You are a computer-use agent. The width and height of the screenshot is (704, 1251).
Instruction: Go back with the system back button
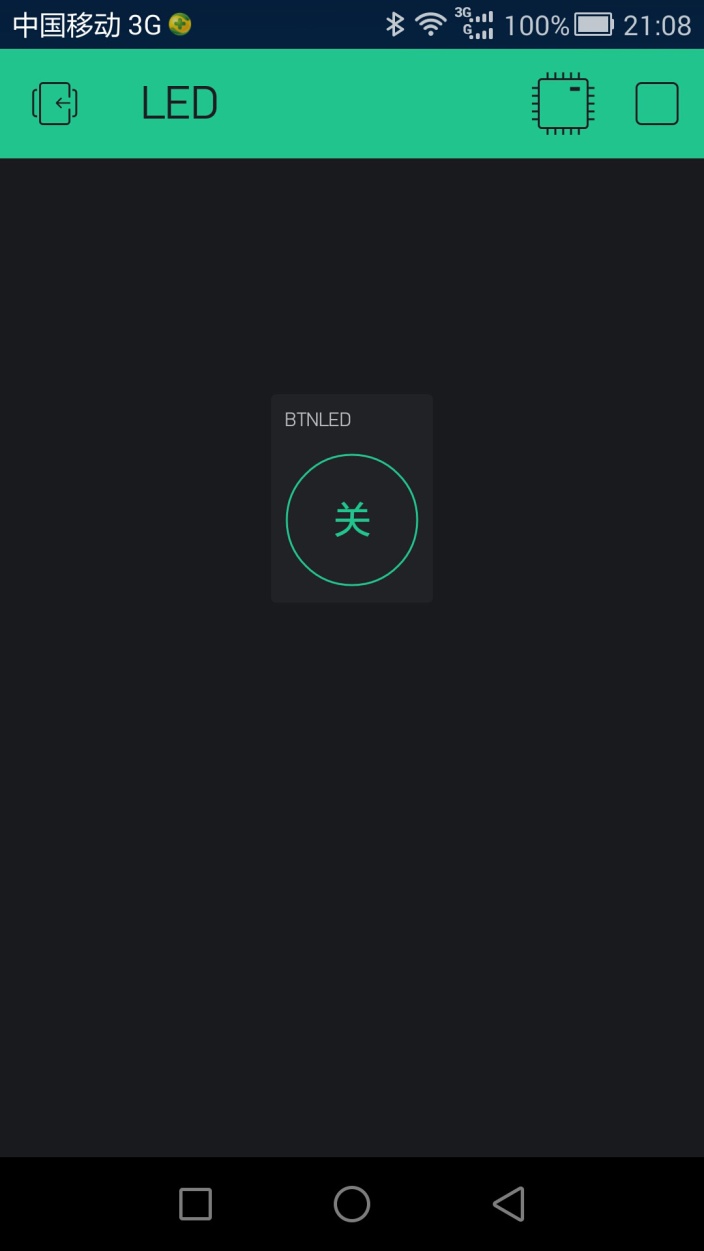point(509,1204)
